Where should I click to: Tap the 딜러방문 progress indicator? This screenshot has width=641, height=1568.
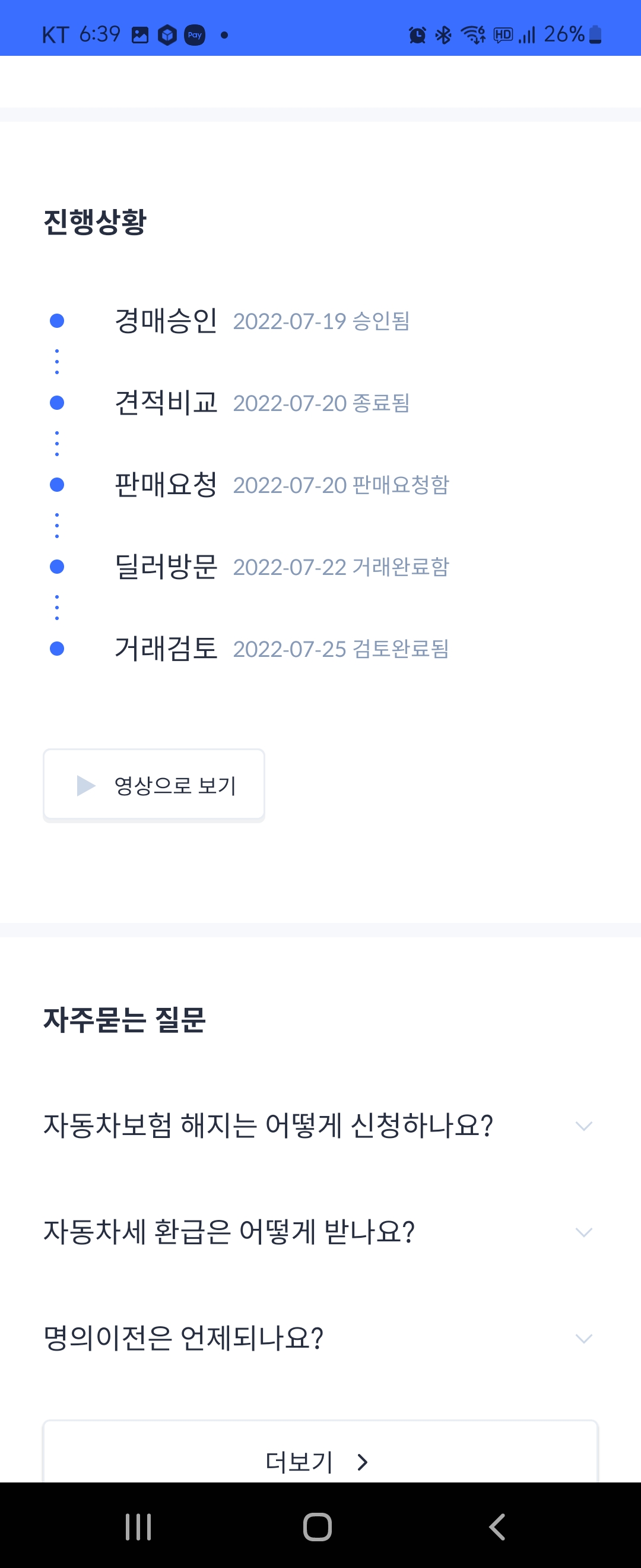[56, 565]
